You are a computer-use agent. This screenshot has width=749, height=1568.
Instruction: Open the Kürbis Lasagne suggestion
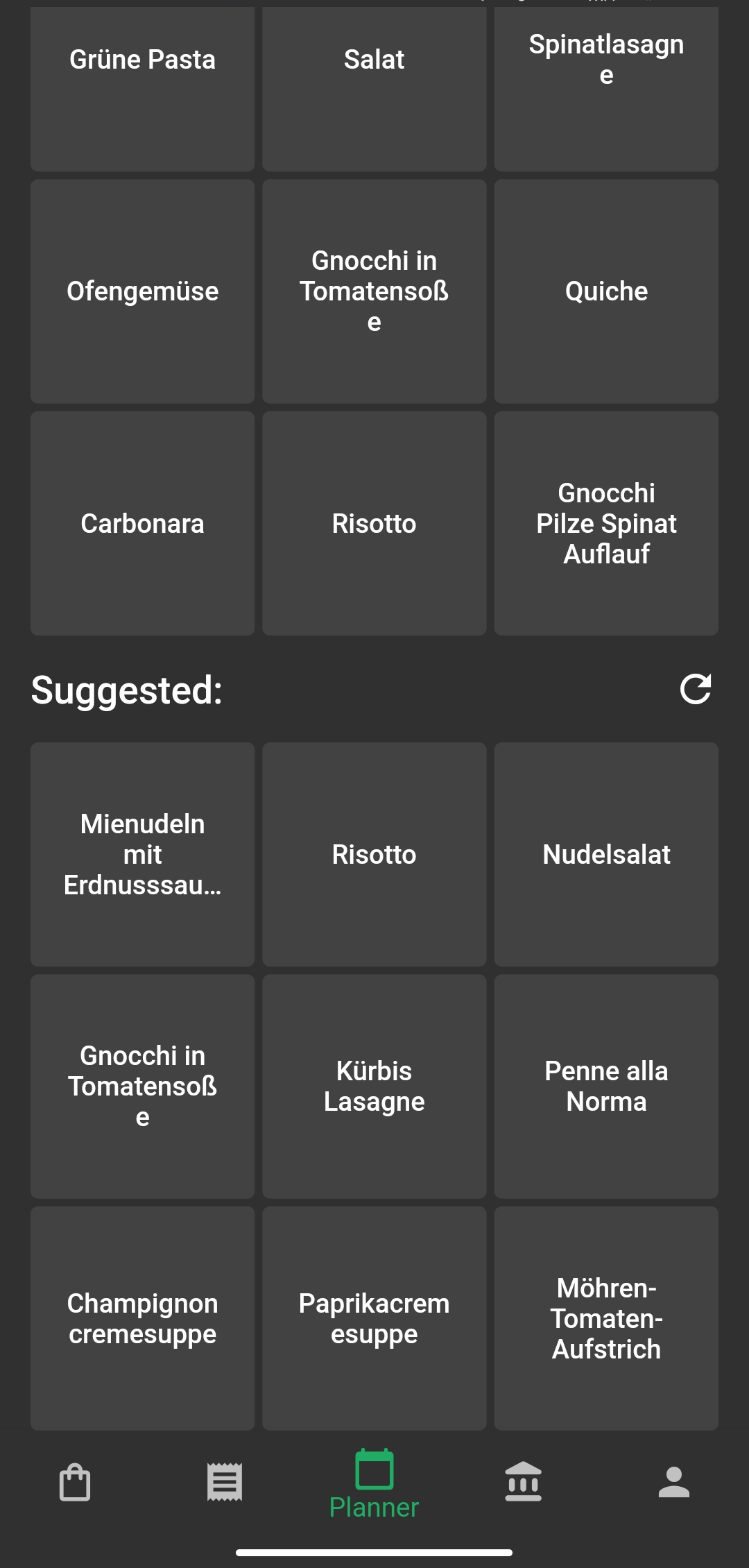[374, 1086]
